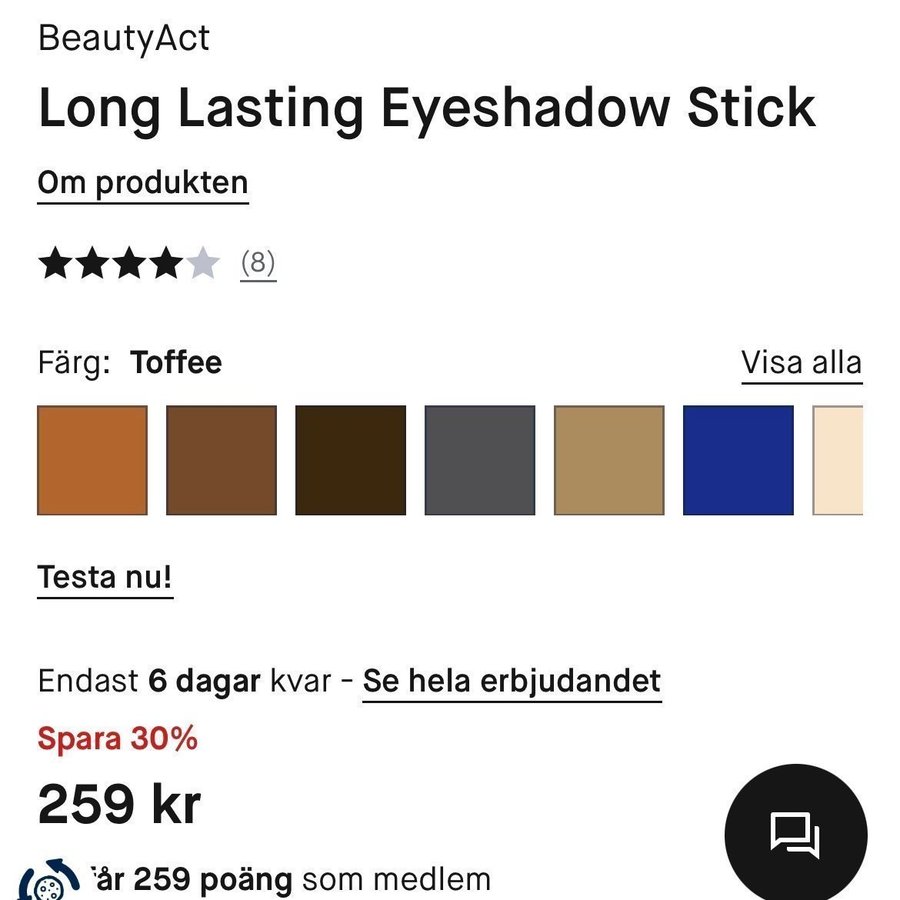Open the 'Om produkten' link
This screenshot has width=900, height=900.
tap(143, 184)
